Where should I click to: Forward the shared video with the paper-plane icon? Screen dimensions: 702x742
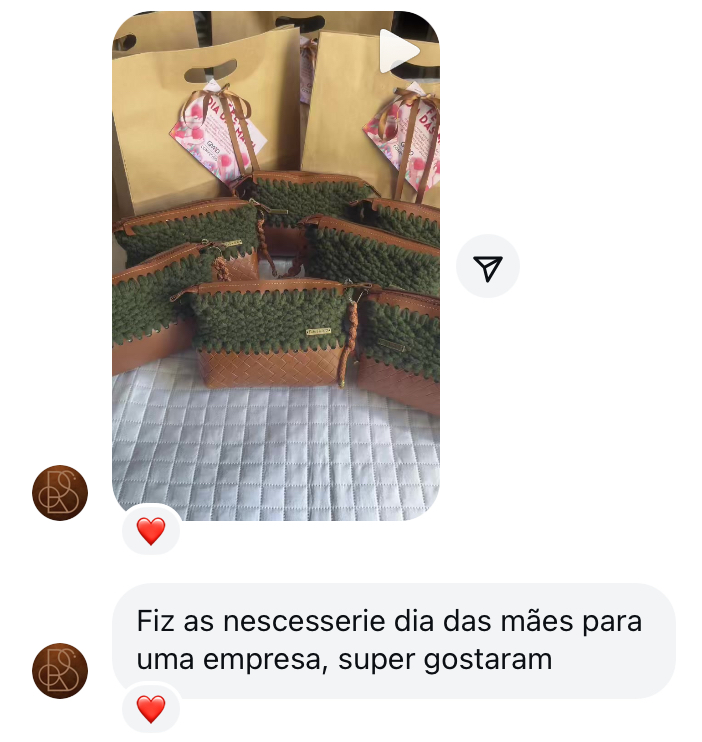487,267
